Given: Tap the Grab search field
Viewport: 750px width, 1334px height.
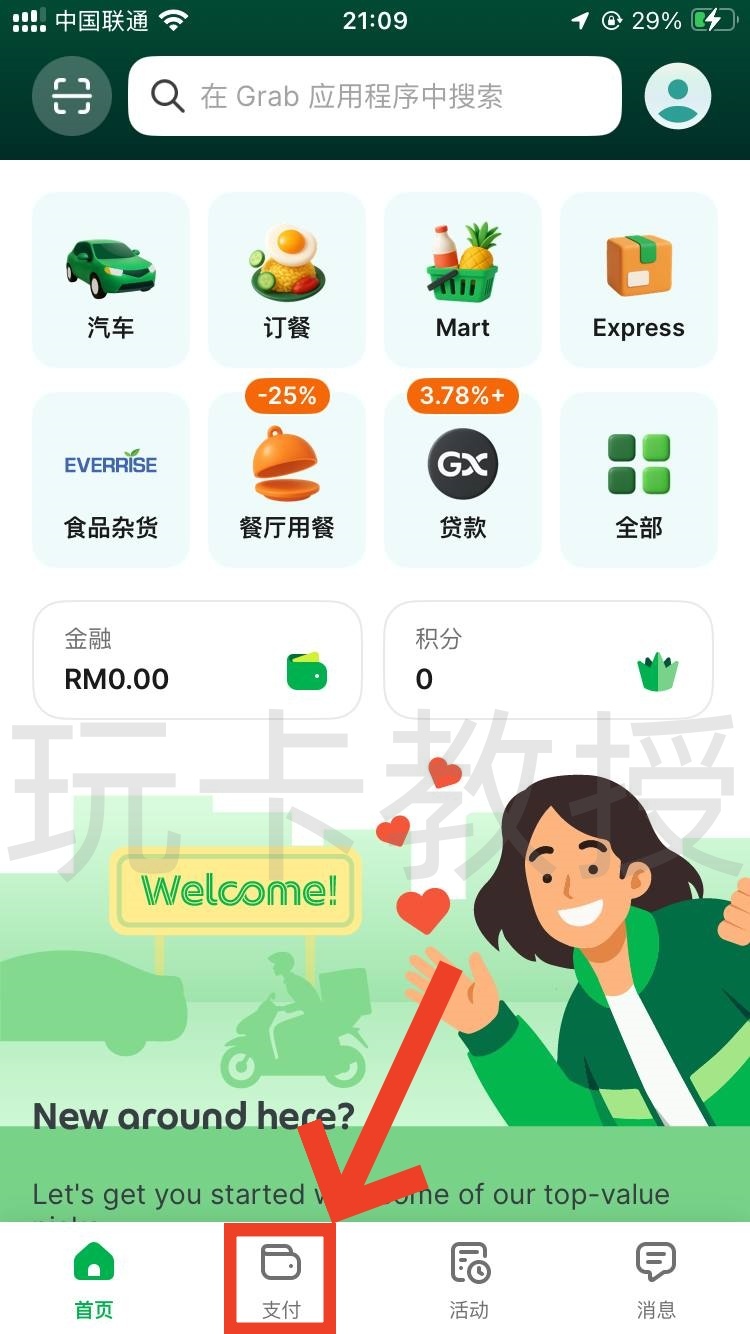Looking at the screenshot, I should tap(374, 96).
